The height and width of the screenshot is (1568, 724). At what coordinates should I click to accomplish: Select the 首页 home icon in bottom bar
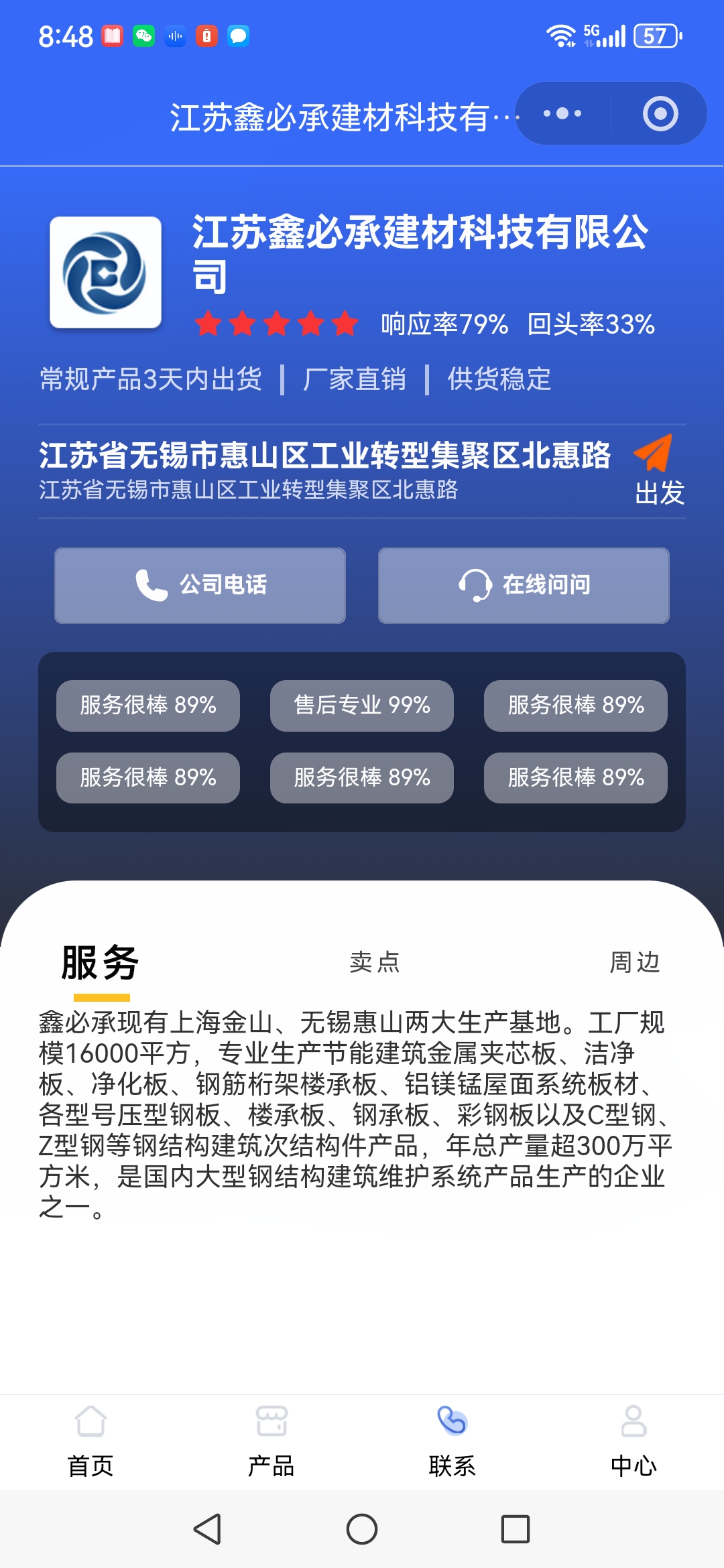(91, 1420)
